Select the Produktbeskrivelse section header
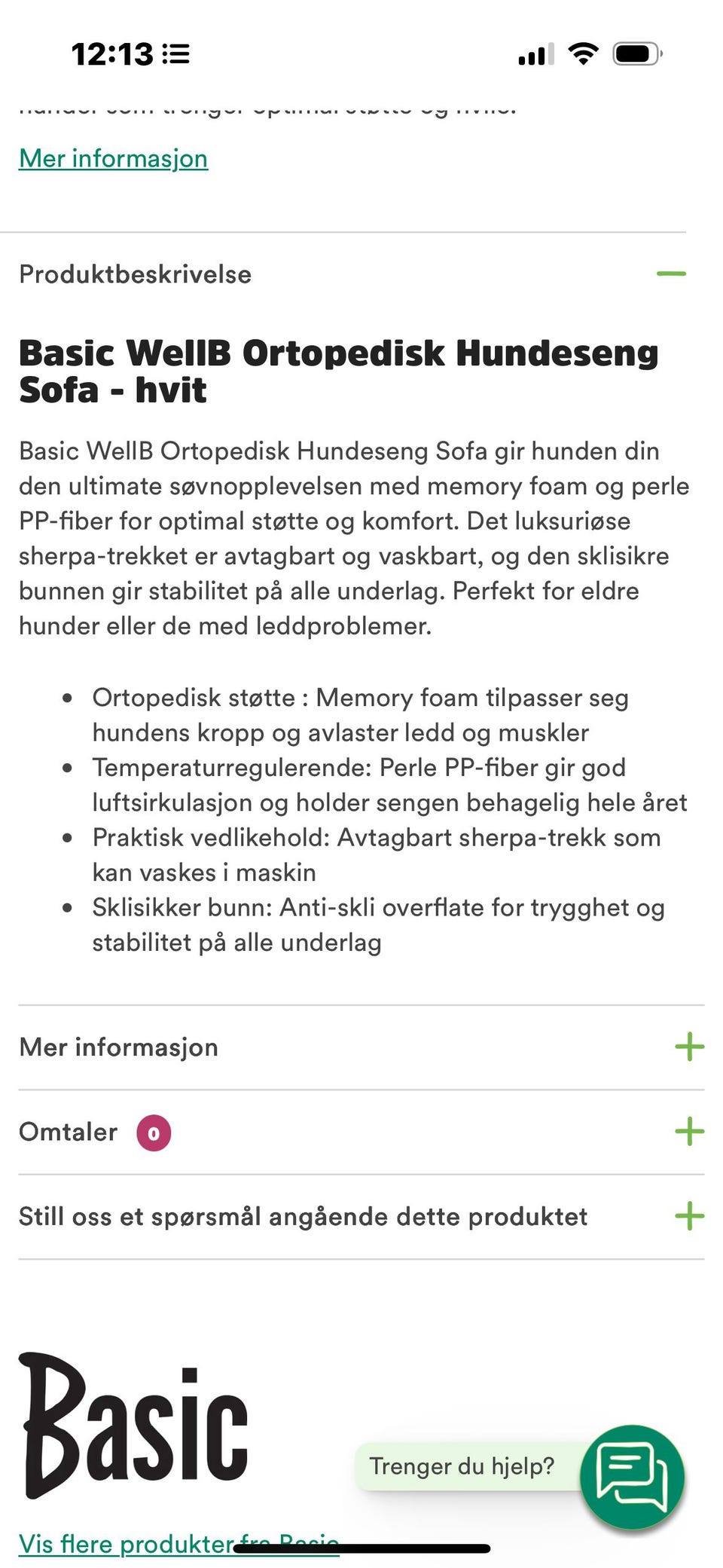Image resolution: width=723 pixels, height=1568 pixels. click(x=136, y=274)
